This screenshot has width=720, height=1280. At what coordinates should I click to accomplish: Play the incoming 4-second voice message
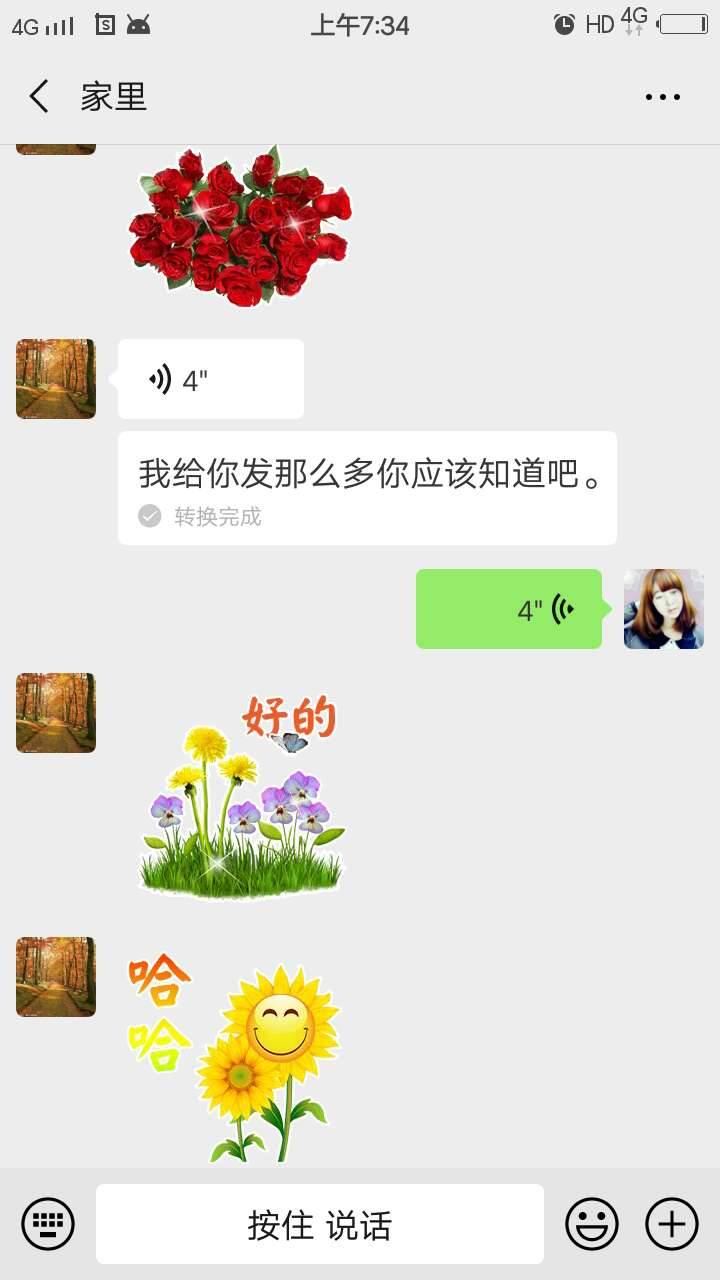pyautogui.click(x=210, y=378)
